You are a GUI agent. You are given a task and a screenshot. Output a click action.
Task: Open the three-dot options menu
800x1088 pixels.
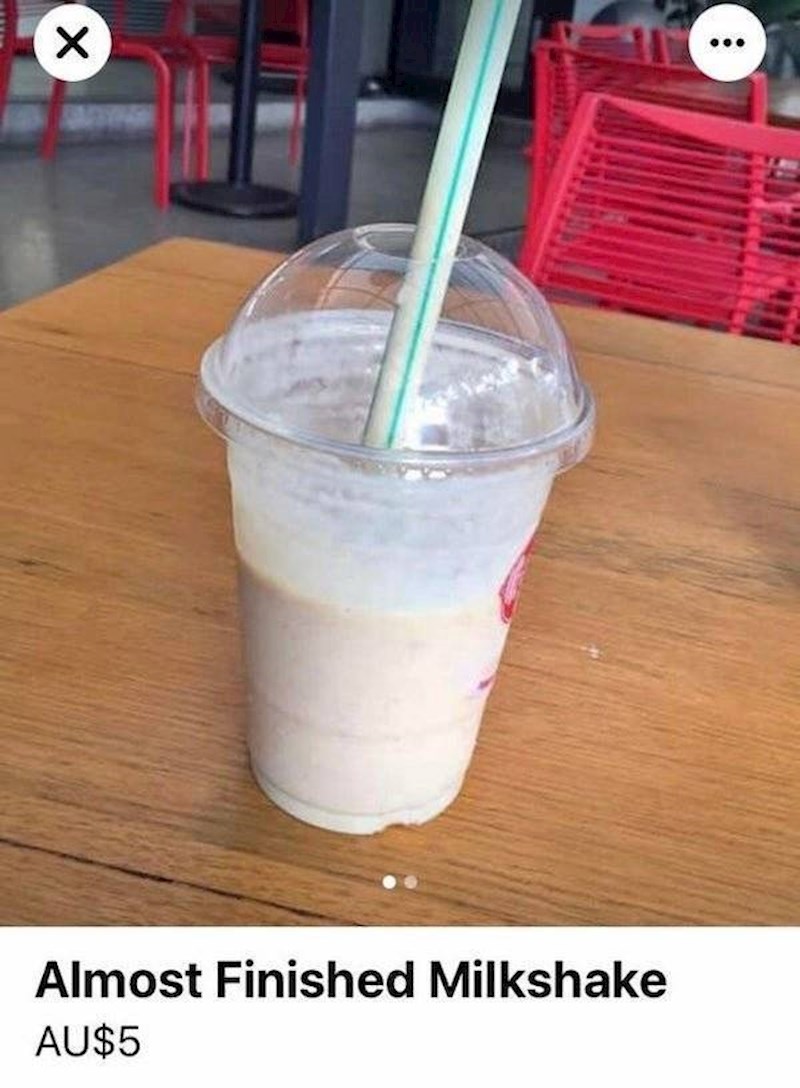[727, 43]
